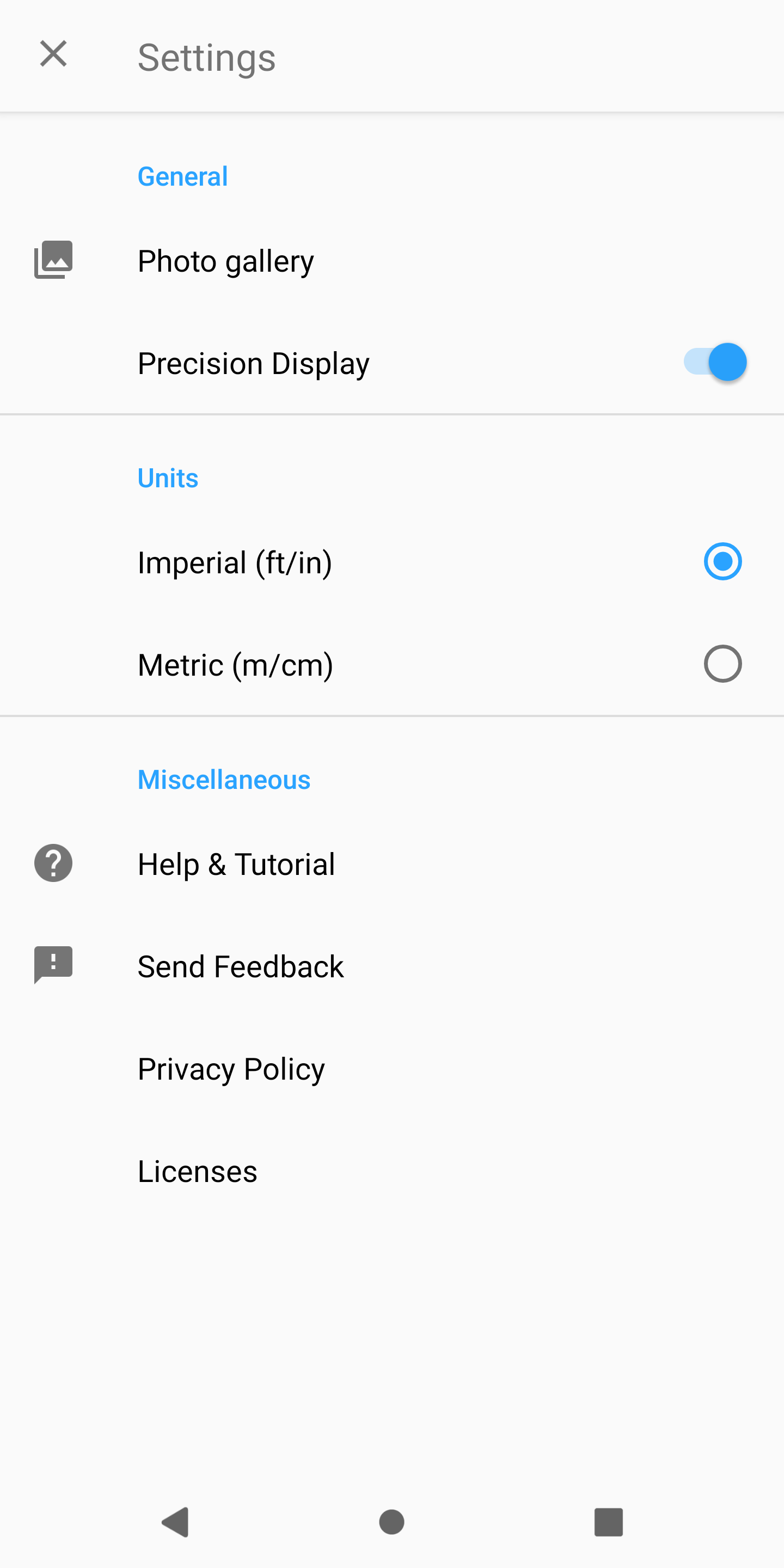Open Send Feedback
Viewport: 784px width, 1568px height.
point(241,965)
